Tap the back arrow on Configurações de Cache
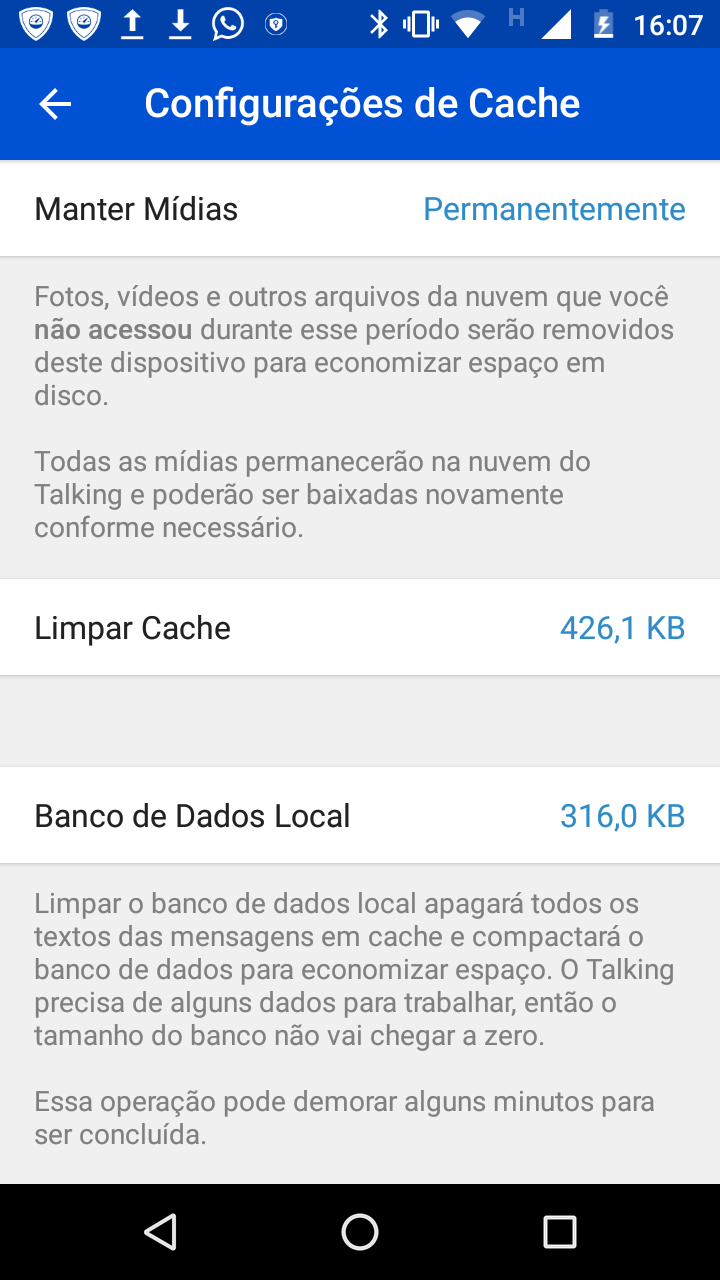Screen dimensions: 720x1280 tap(55, 103)
